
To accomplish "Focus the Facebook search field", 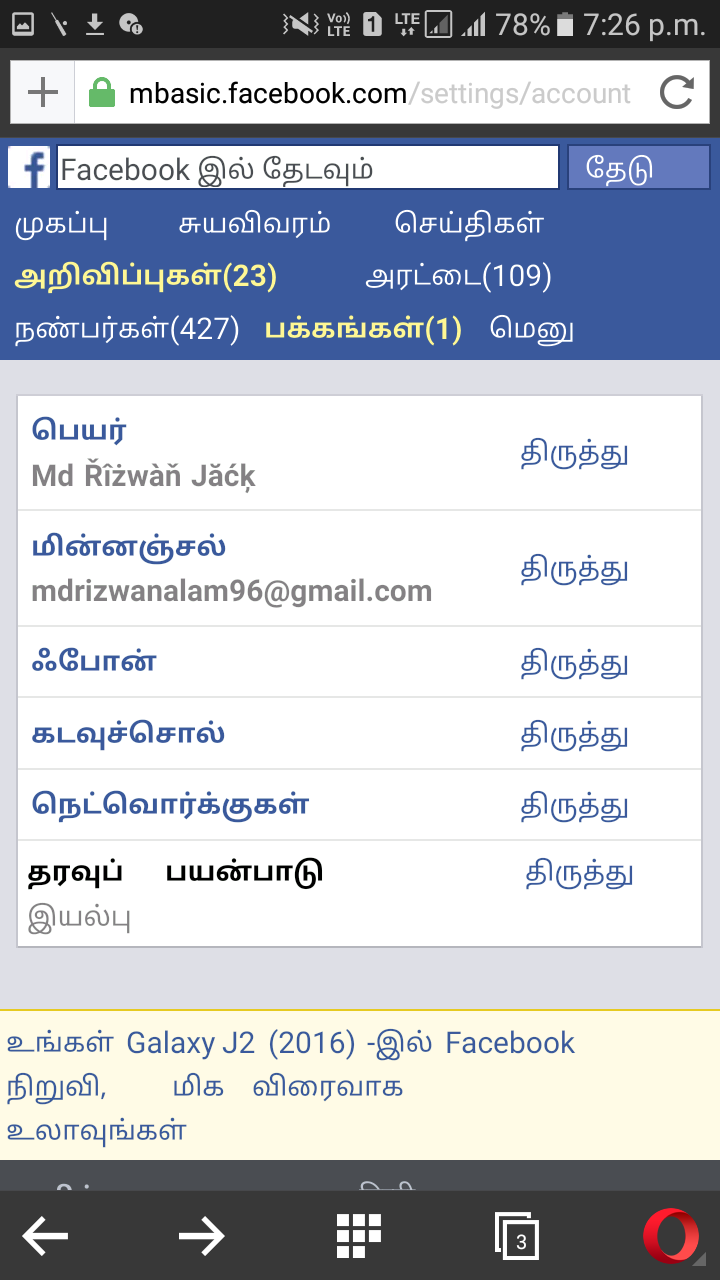I will coord(307,168).
